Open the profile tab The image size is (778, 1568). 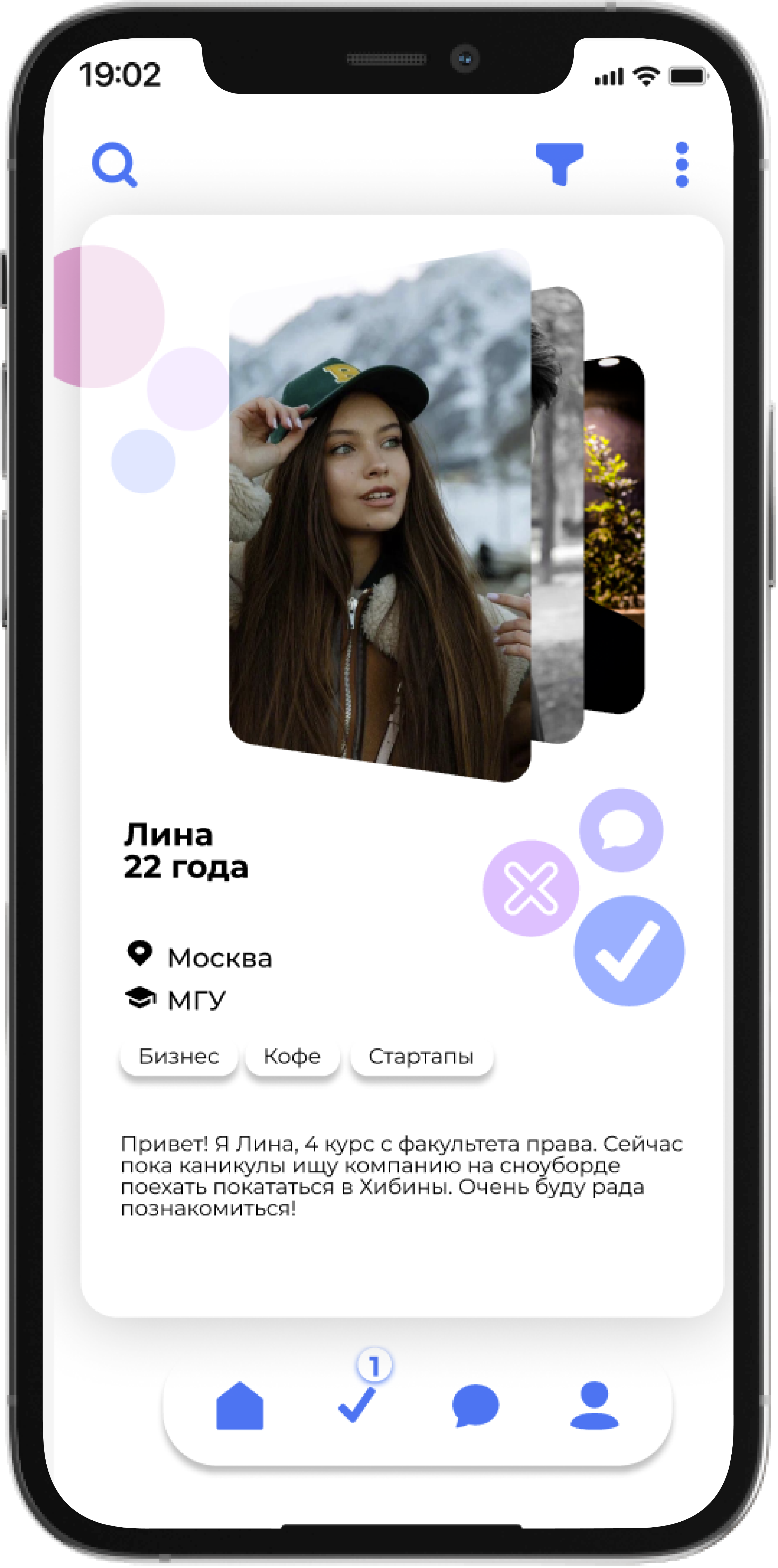click(x=594, y=1405)
